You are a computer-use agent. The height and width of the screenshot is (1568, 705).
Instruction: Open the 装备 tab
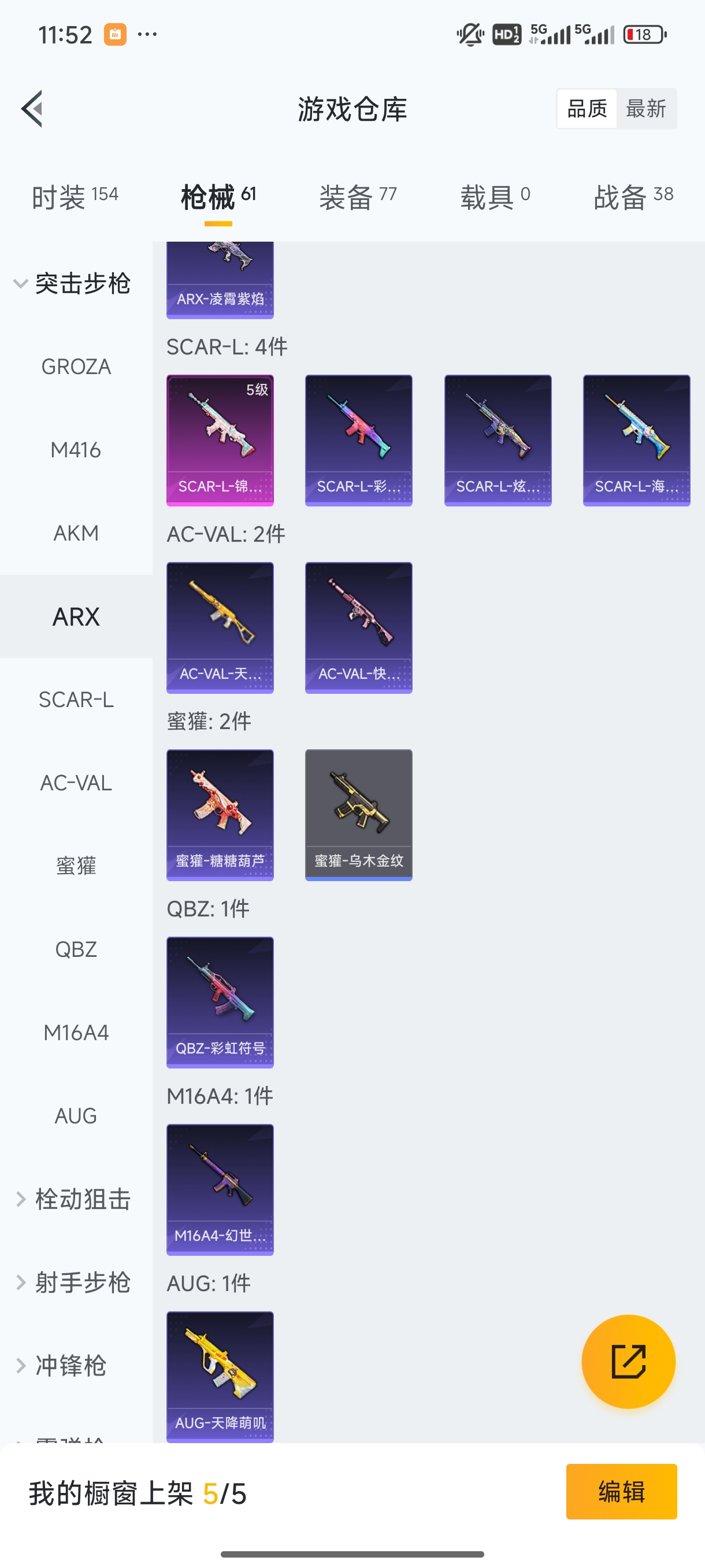click(358, 197)
